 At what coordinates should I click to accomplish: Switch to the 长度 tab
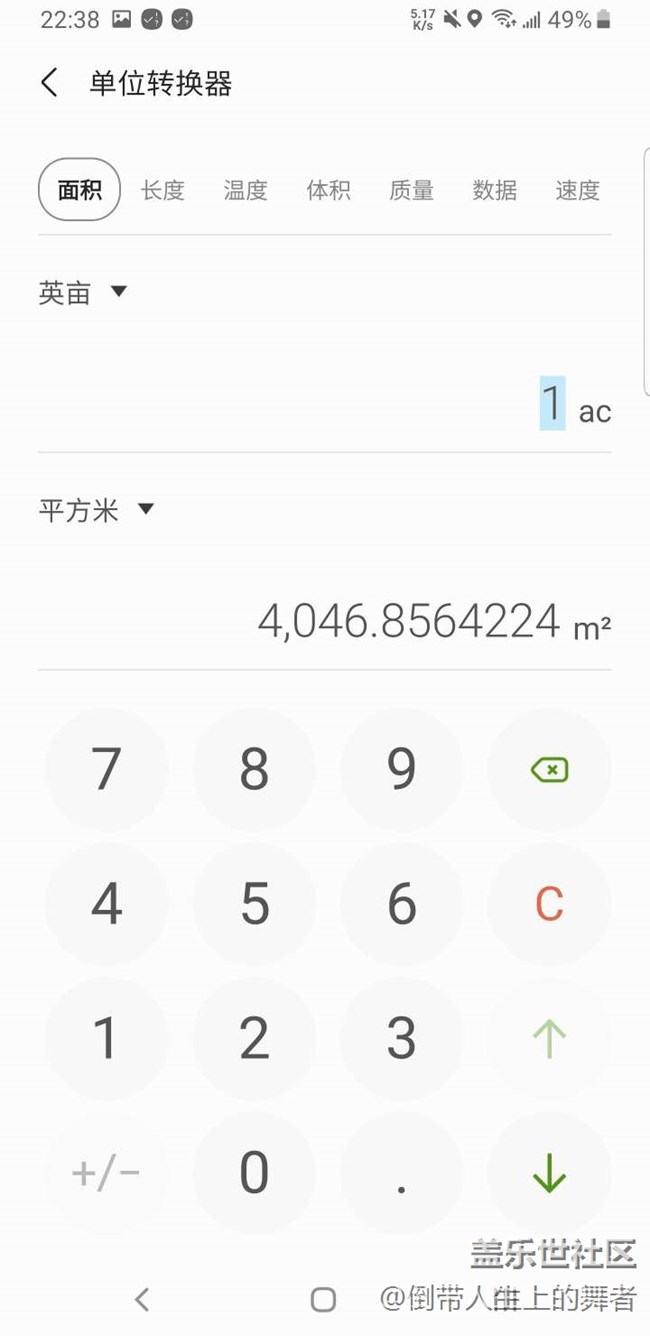163,190
